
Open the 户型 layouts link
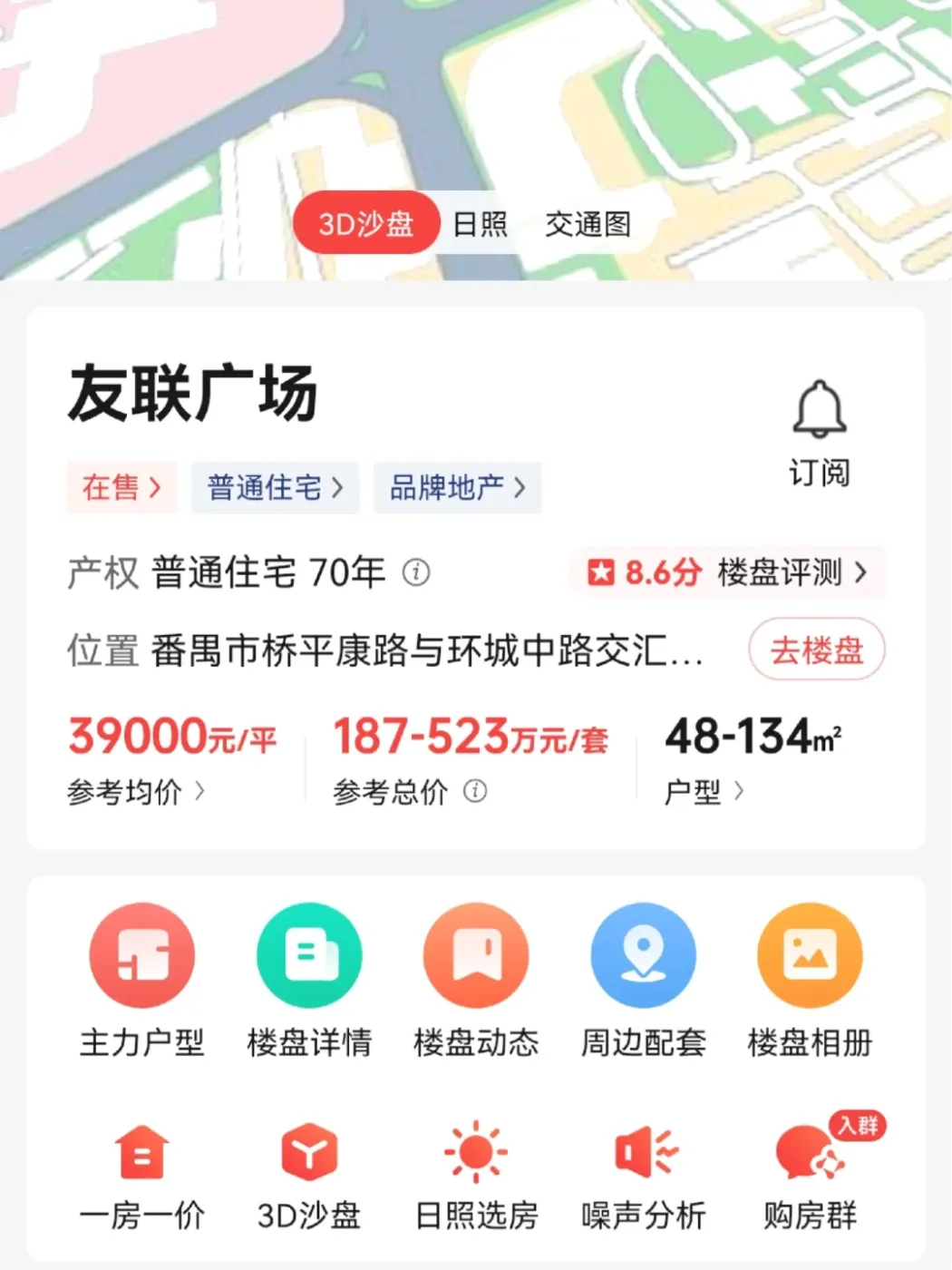[704, 792]
